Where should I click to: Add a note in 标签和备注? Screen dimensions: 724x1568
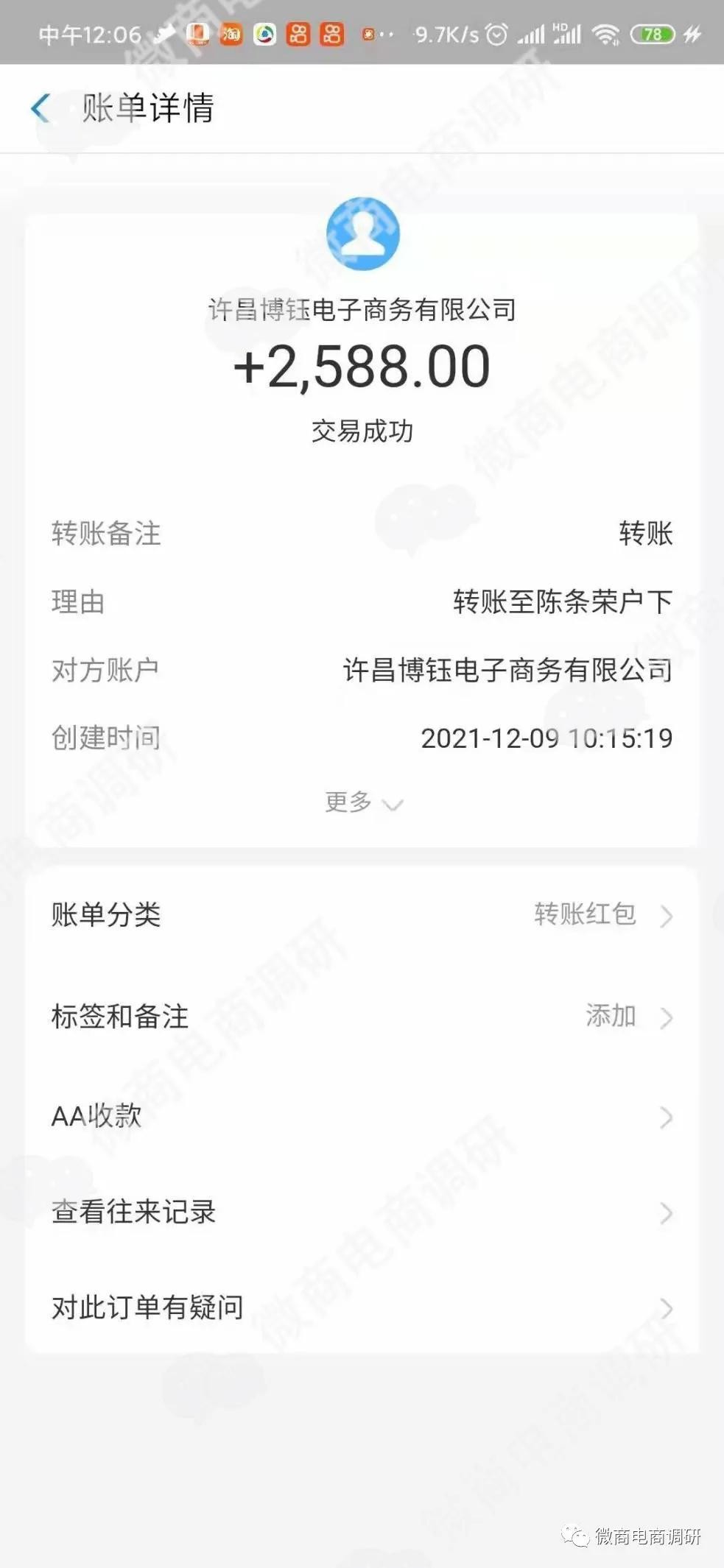click(361, 1017)
